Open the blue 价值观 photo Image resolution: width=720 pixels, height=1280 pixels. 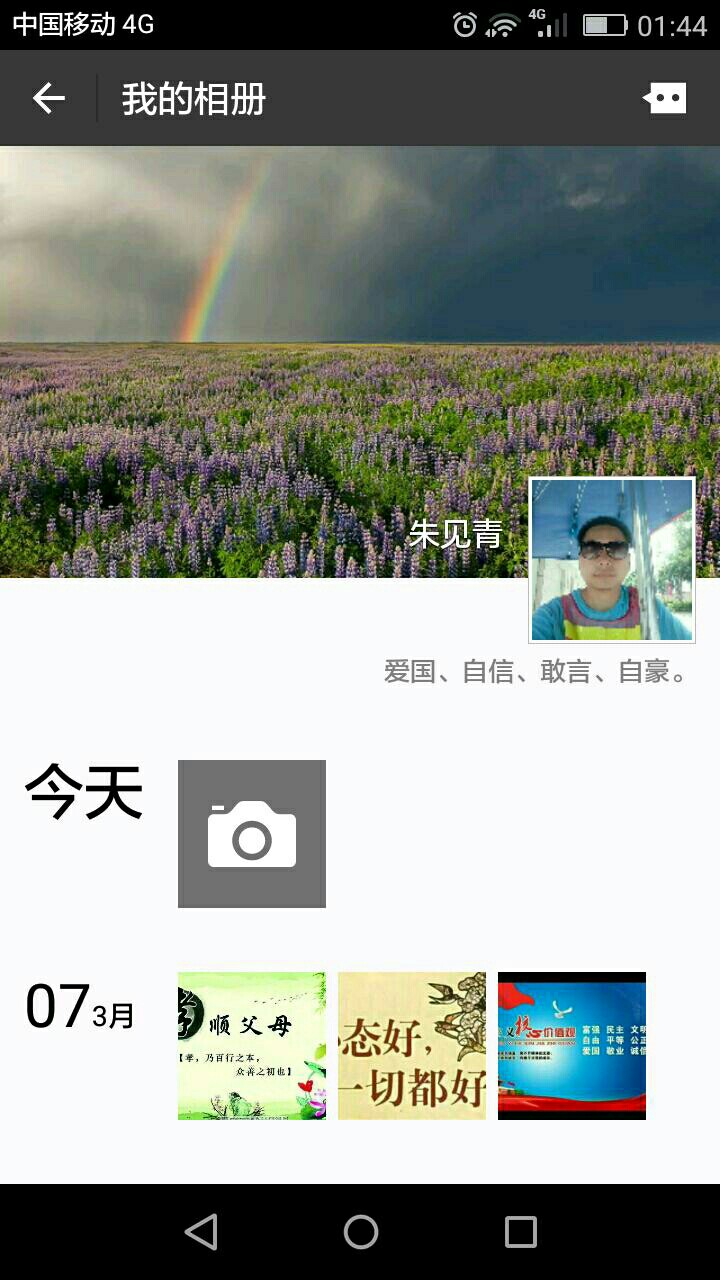pyautogui.click(x=572, y=1046)
